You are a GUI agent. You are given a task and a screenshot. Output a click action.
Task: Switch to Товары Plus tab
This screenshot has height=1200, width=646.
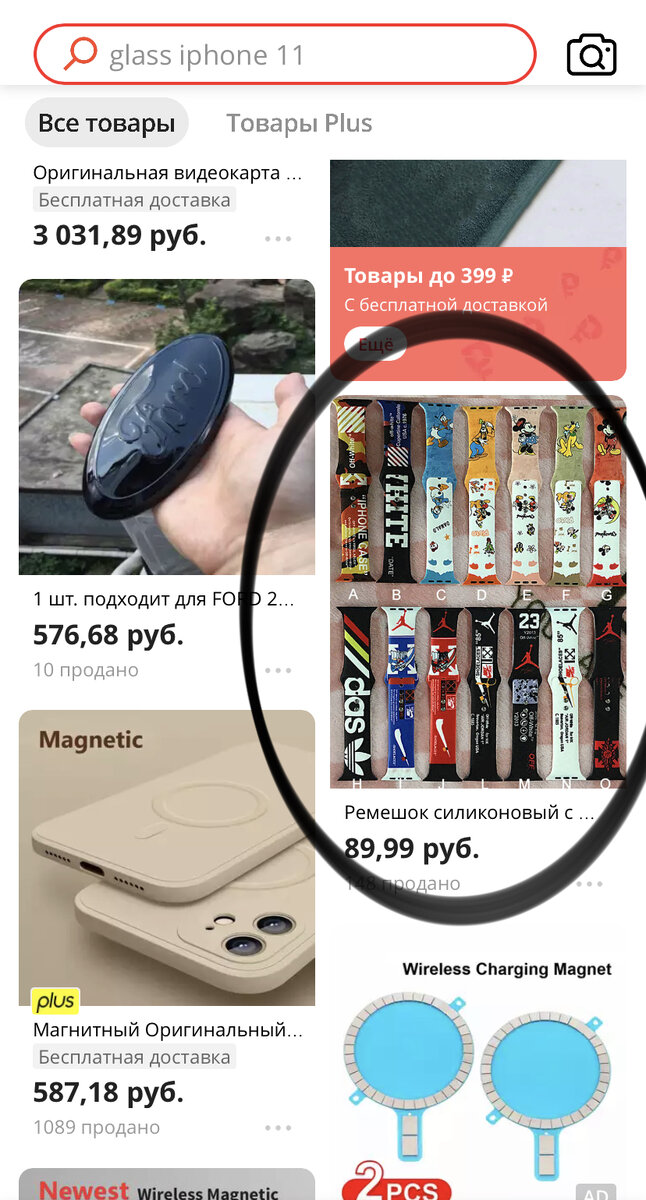[299, 123]
